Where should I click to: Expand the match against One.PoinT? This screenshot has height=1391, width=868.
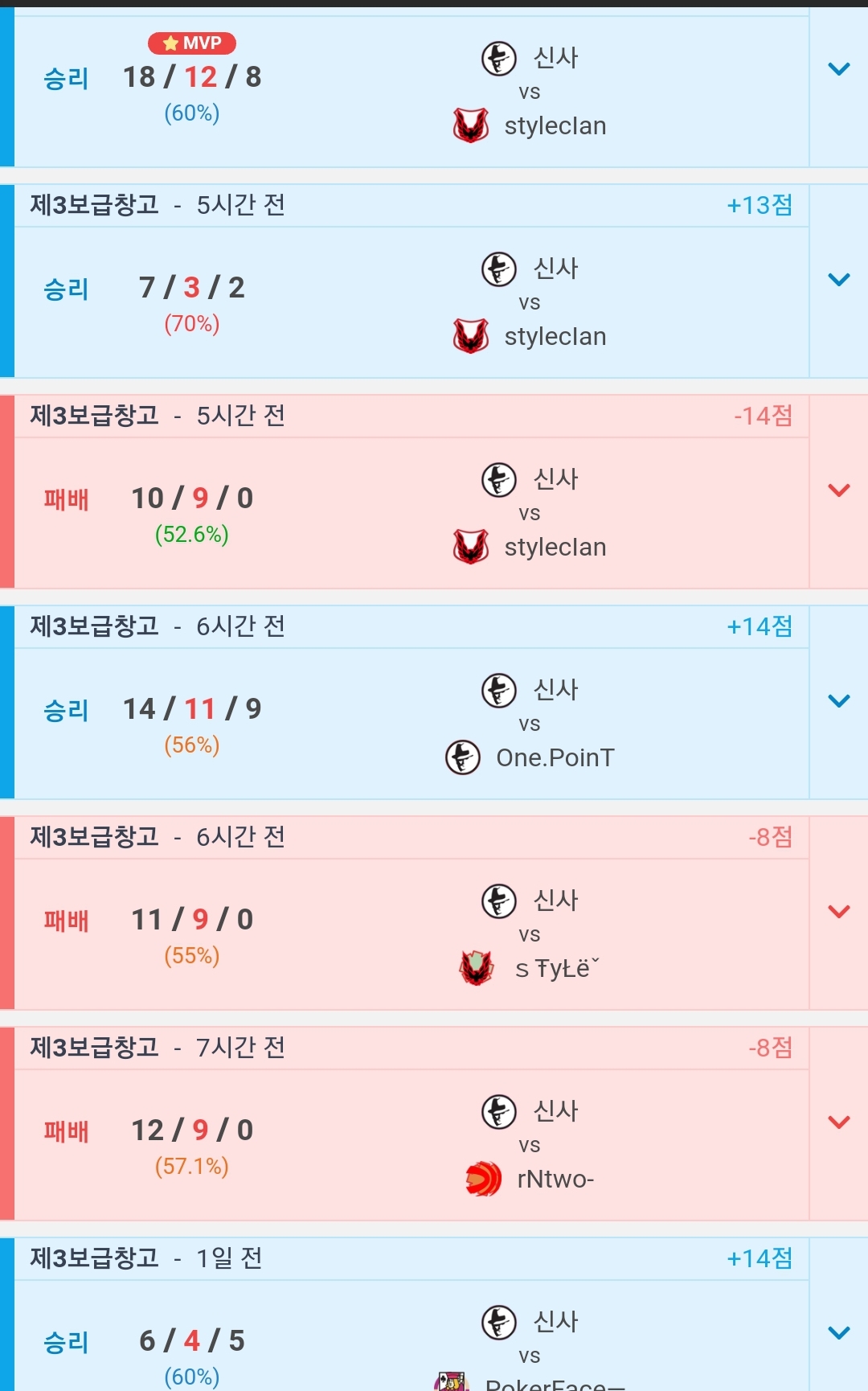[x=838, y=701]
